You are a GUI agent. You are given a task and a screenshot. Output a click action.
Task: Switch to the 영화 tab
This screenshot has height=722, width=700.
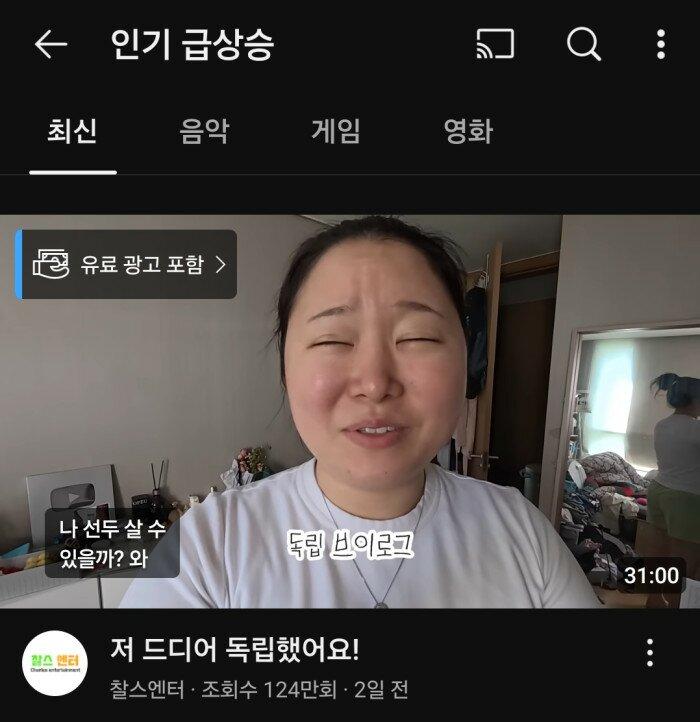coord(468,132)
